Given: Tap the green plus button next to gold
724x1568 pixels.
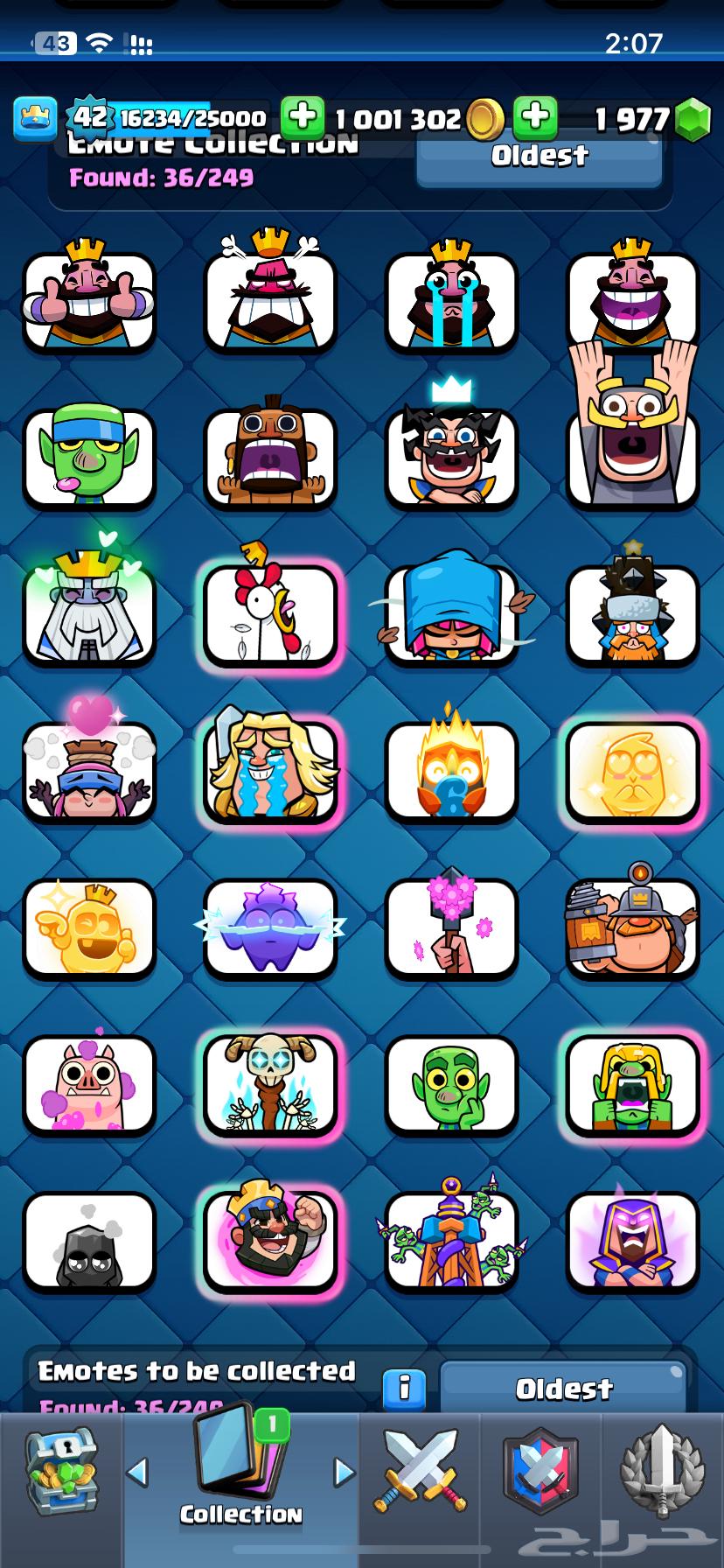Looking at the screenshot, I should pos(303,118).
